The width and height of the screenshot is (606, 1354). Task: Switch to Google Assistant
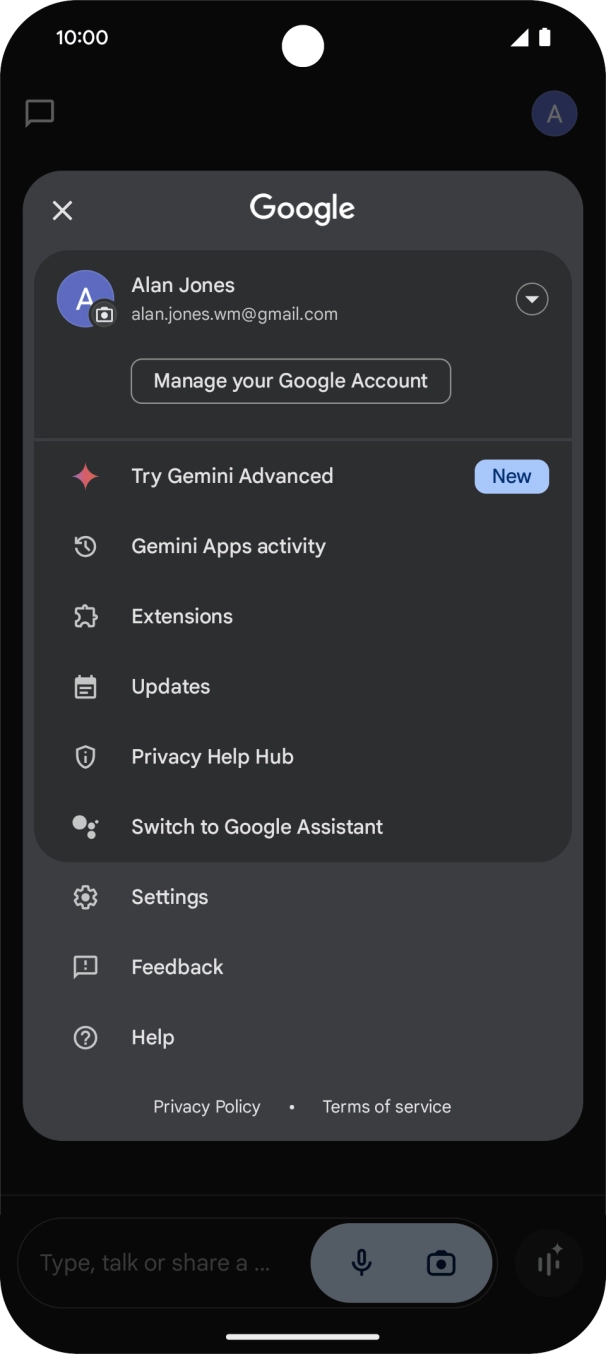tap(257, 827)
